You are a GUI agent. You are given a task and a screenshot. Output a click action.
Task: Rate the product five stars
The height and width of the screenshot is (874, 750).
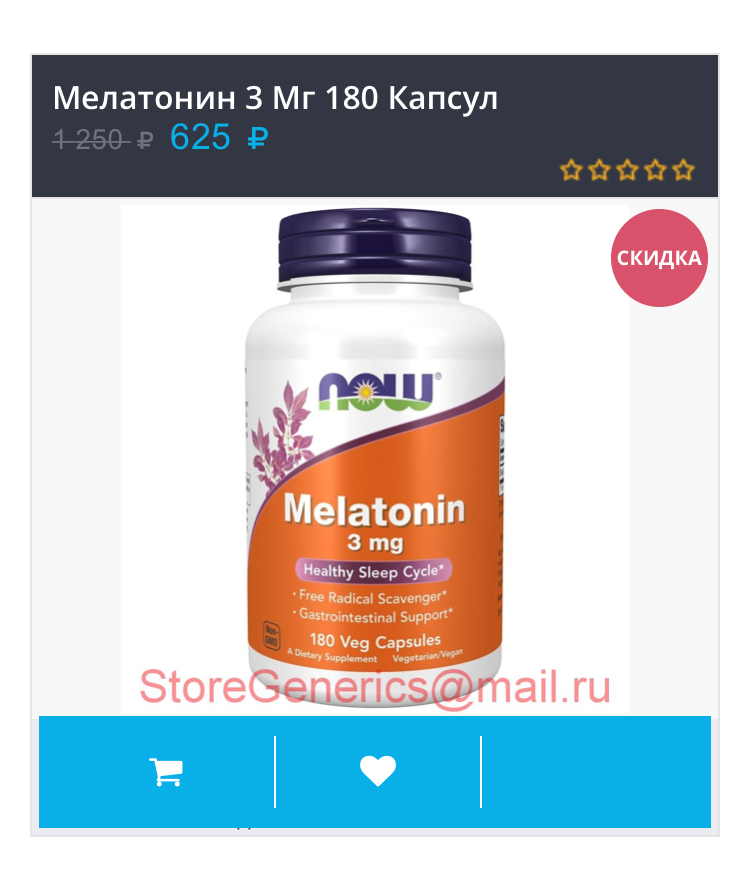[683, 170]
